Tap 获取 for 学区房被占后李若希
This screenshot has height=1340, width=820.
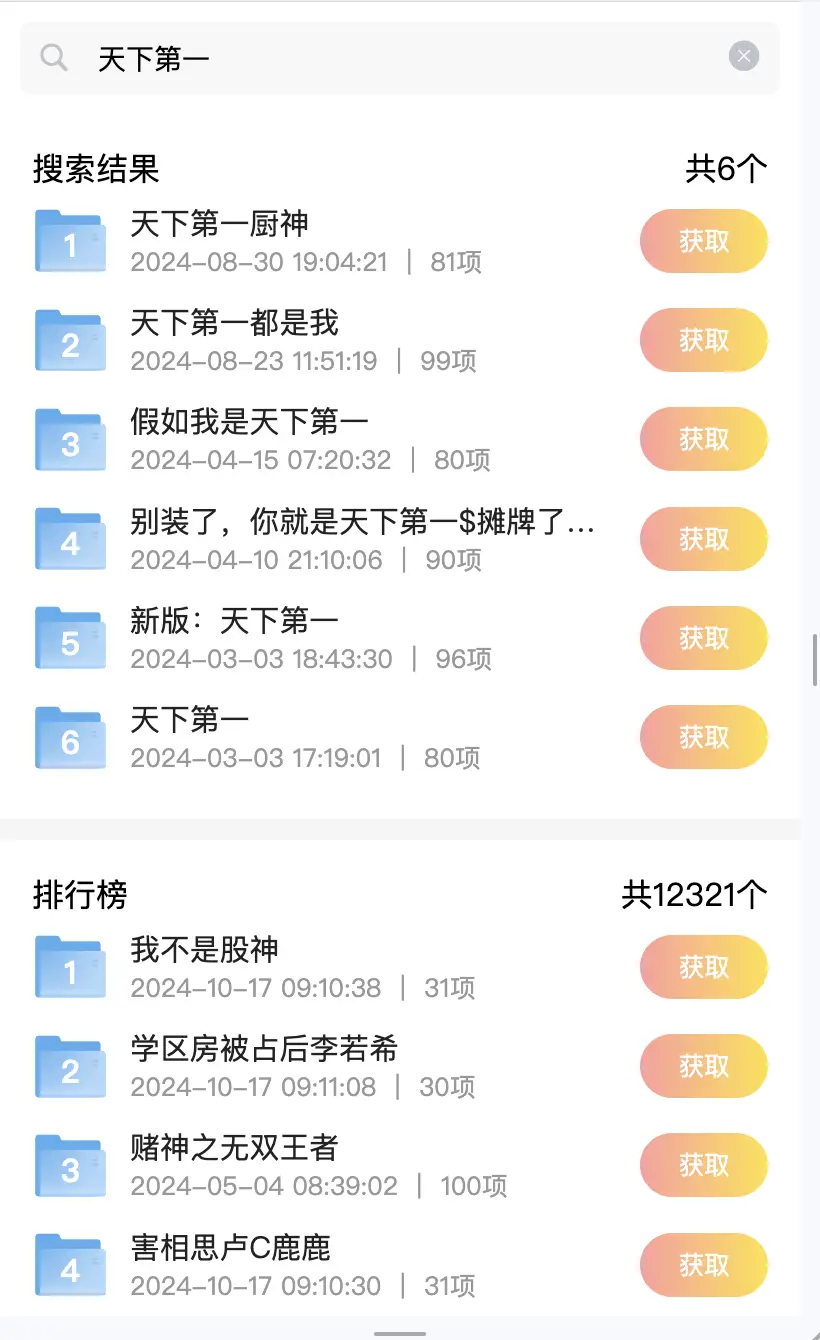coord(704,1066)
